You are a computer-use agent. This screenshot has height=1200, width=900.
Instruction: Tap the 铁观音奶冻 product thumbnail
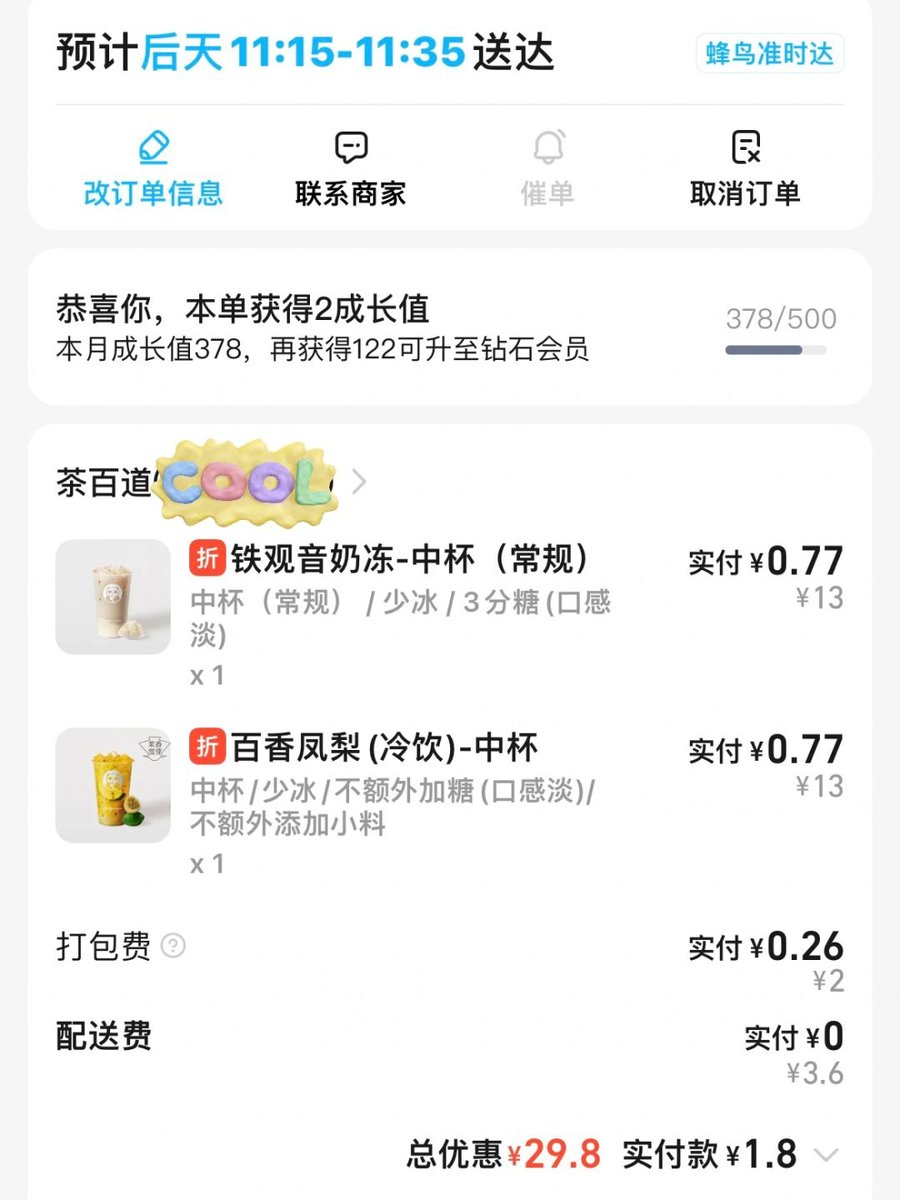(x=113, y=597)
